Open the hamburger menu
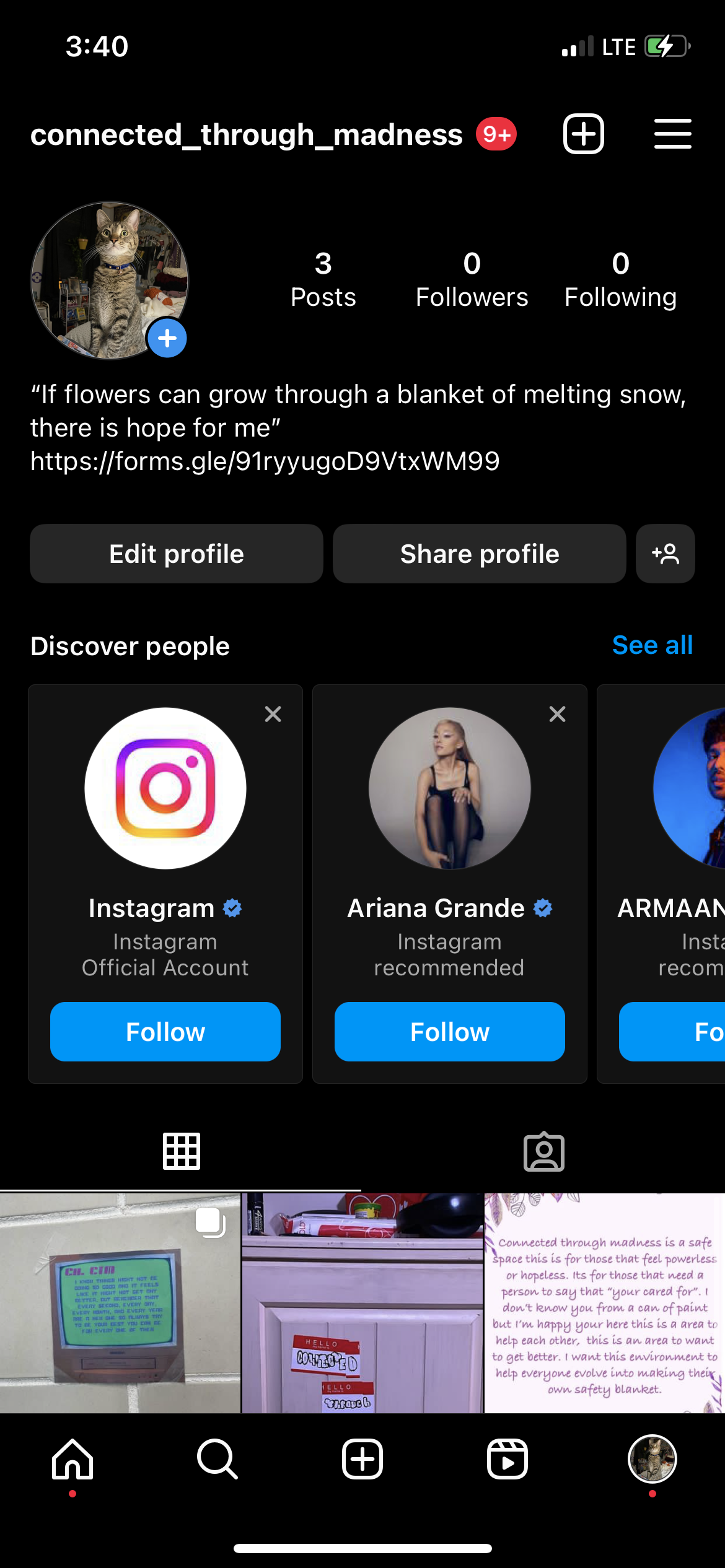 point(672,134)
